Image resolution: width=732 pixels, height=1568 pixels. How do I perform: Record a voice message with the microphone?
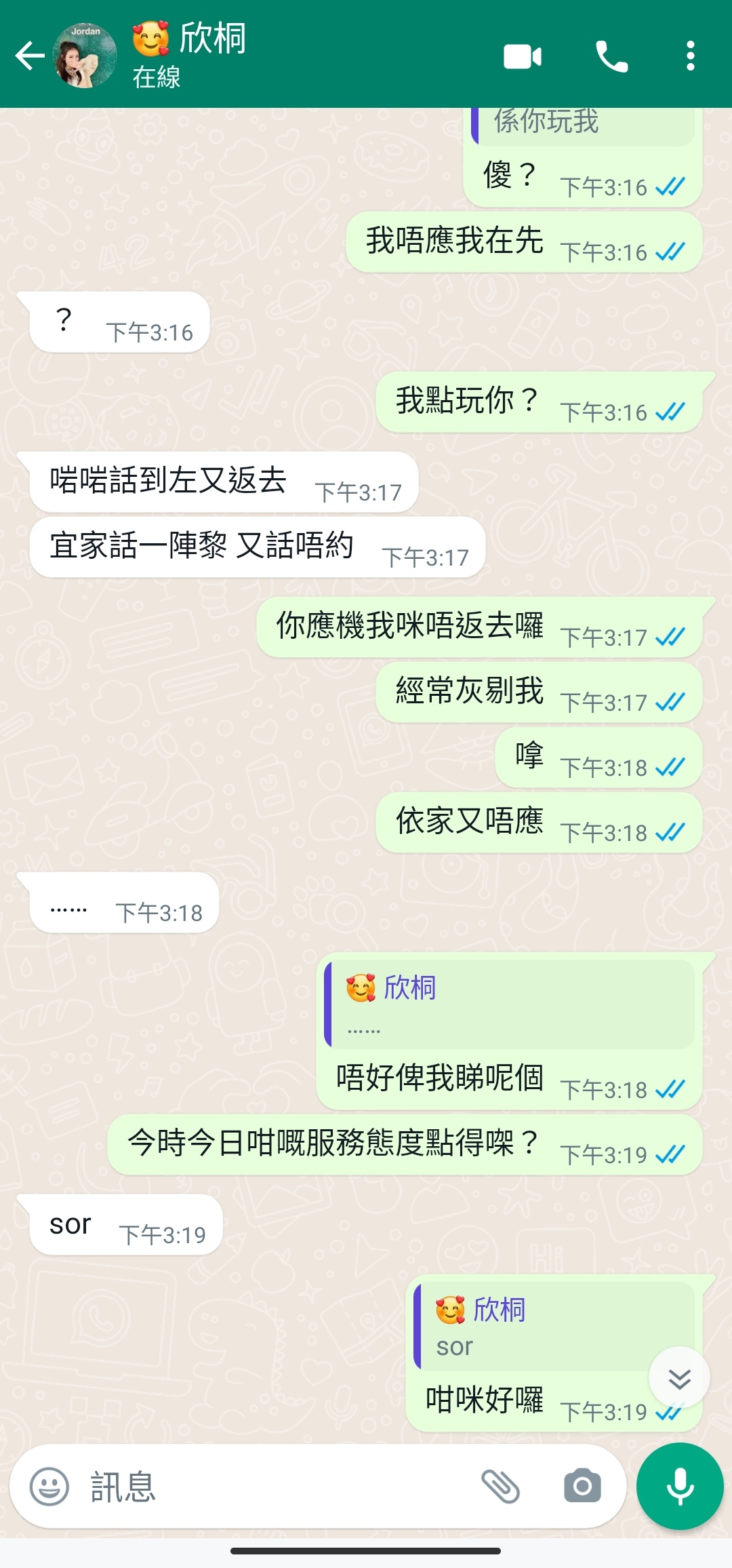pos(680,1487)
